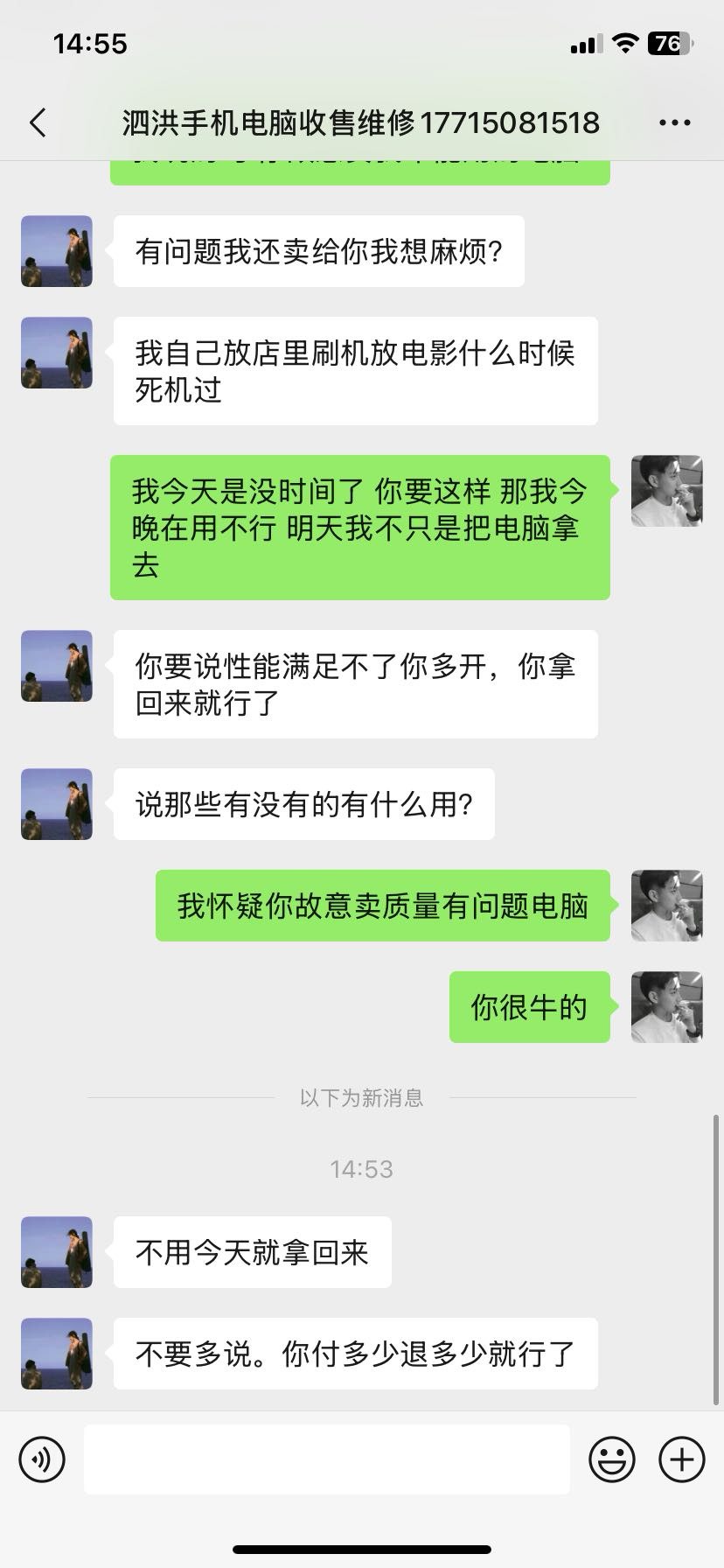Open the three-dot chat info menu
Viewport: 724px width, 1568px height.
point(674,122)
